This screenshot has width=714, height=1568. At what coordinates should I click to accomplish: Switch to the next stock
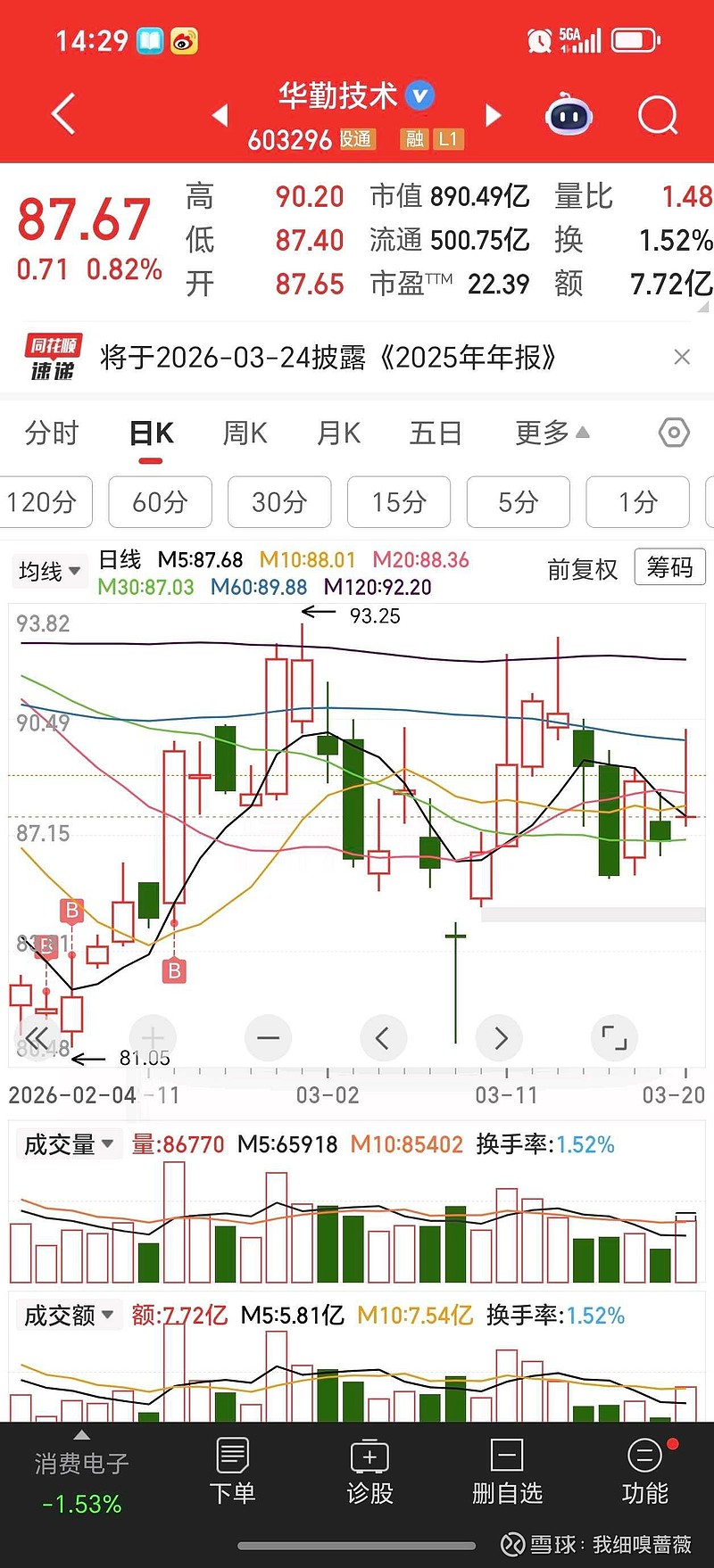click(x=493, y=115)
